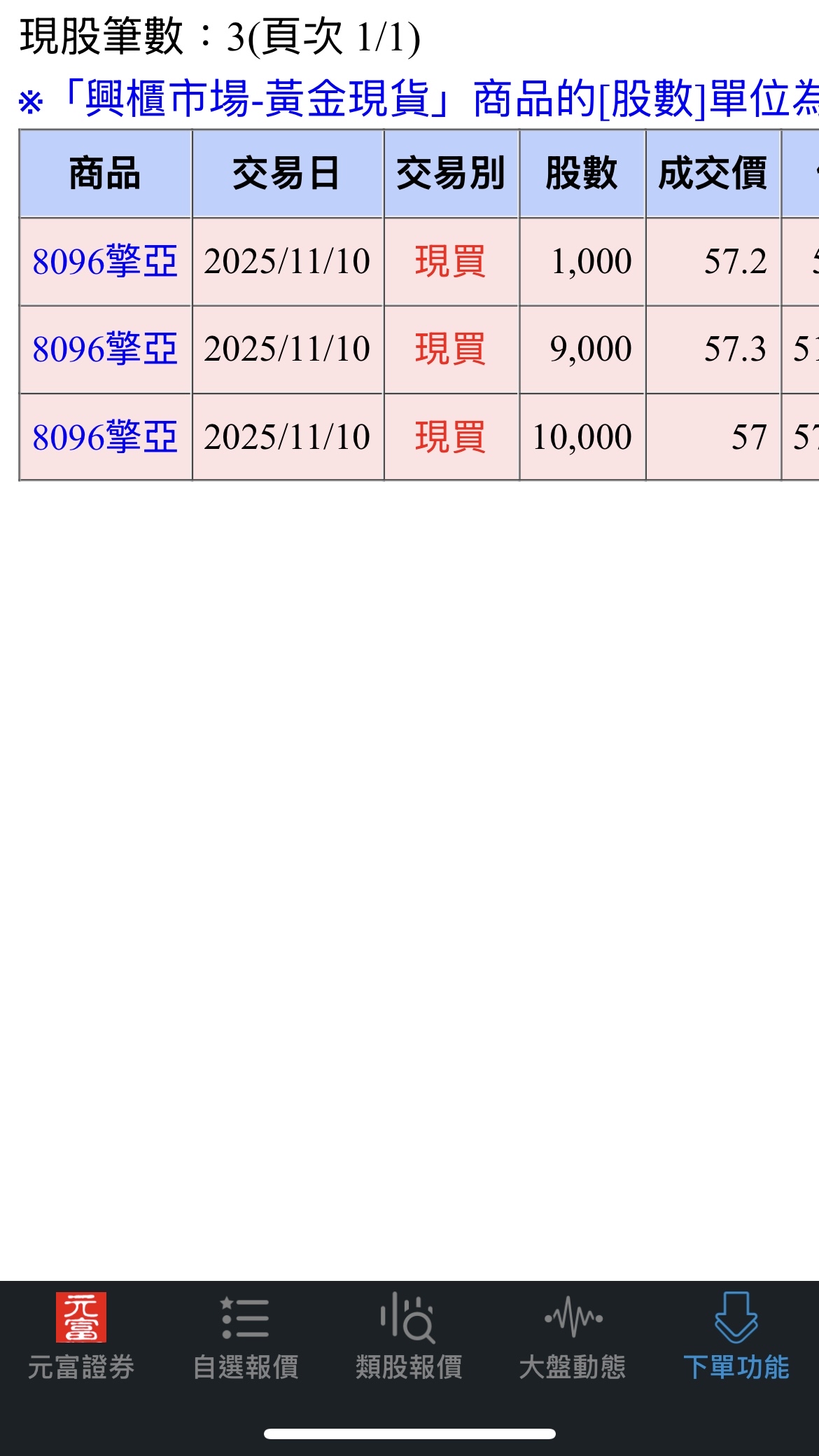
Task: Tap 8096擎亞 link in the 9,000-share row
Action: point(105,349)
